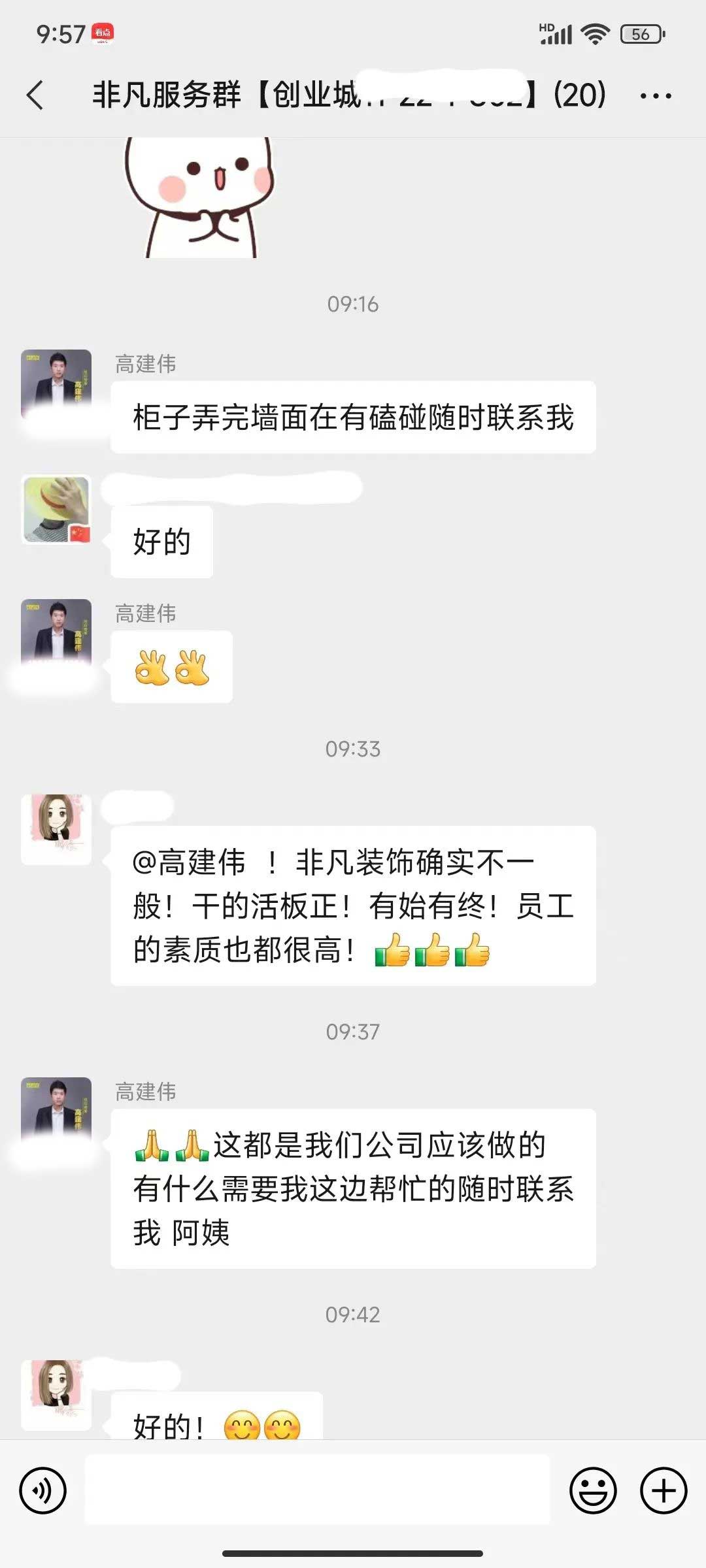Image resolution: width=706 pixels, height=1568 pixels.
Task: Open the group chat overflow menu
Action: (656, 96)
